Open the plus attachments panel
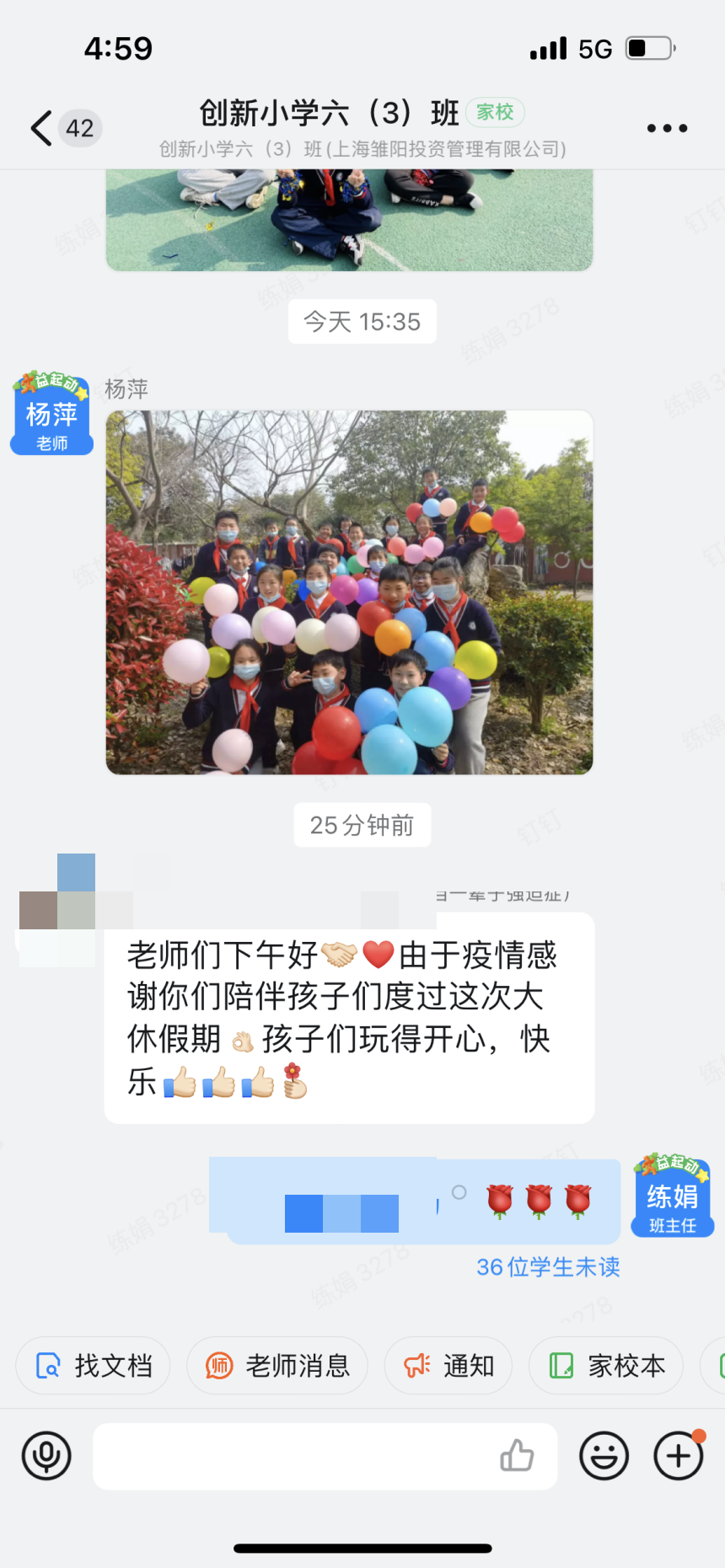725x1568 pixels. (678, 1455)
